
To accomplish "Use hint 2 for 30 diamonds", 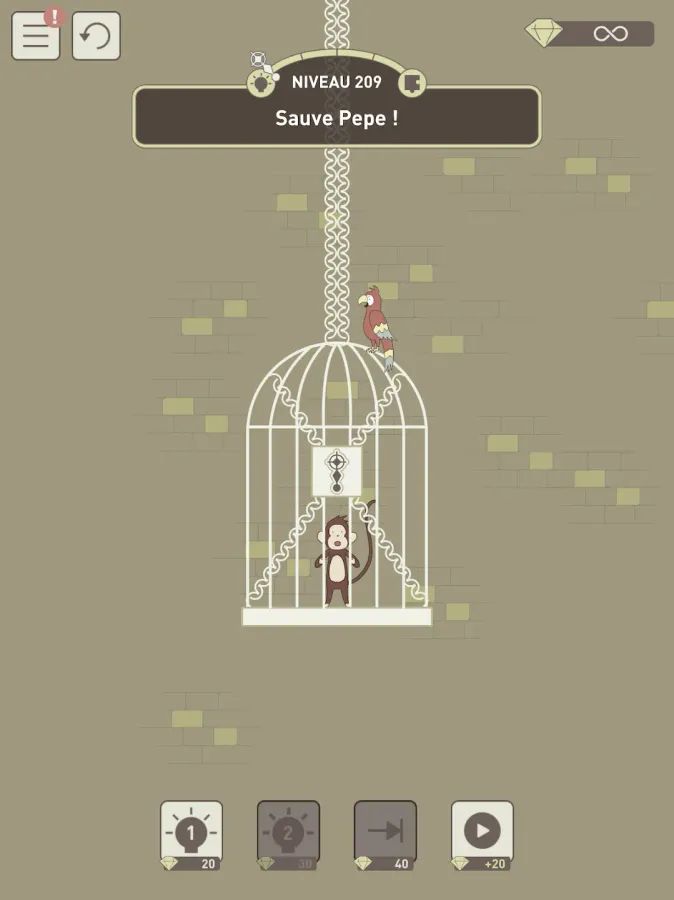I will 288,832.
